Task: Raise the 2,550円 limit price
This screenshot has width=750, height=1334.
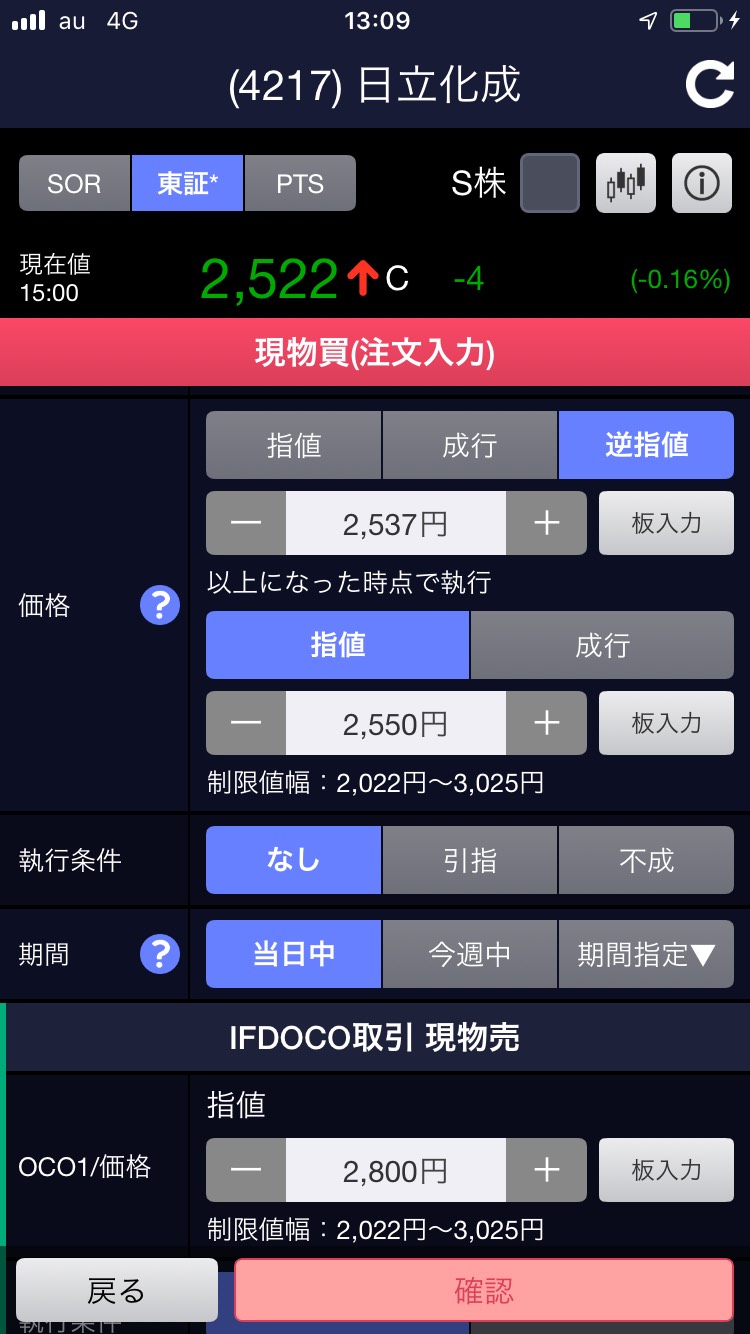Action: [546, 723]
